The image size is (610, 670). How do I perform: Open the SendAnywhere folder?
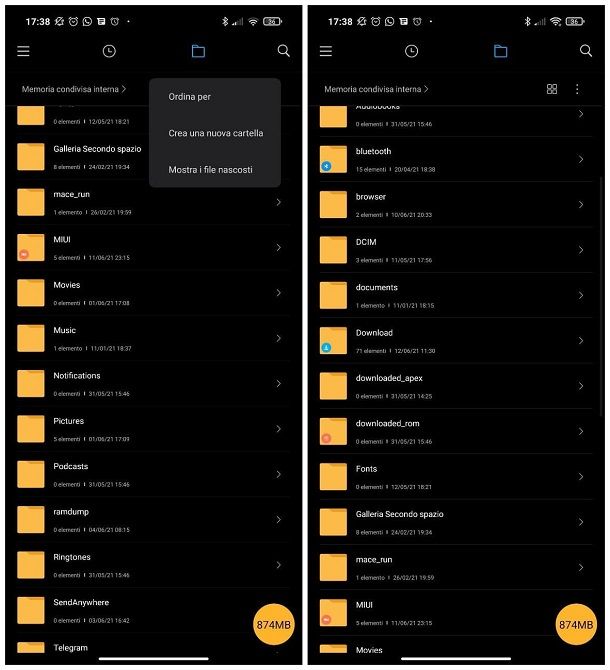click(150, 610)
